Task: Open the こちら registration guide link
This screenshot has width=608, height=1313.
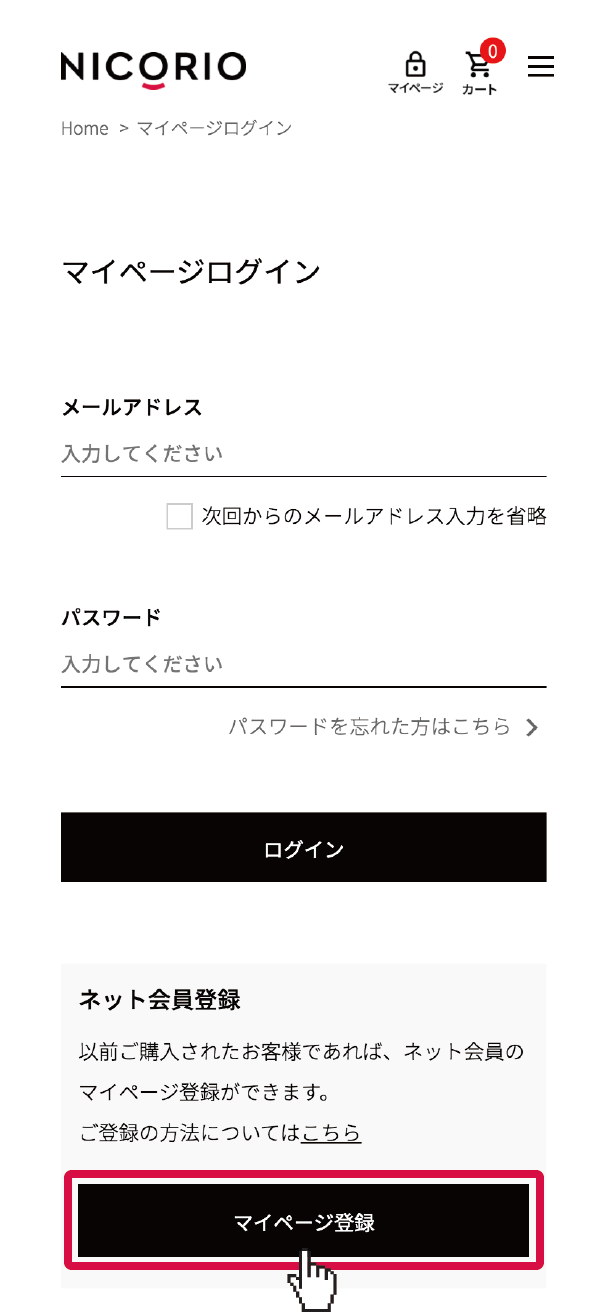Action: pyautogui.click(x=331, y=1133)
